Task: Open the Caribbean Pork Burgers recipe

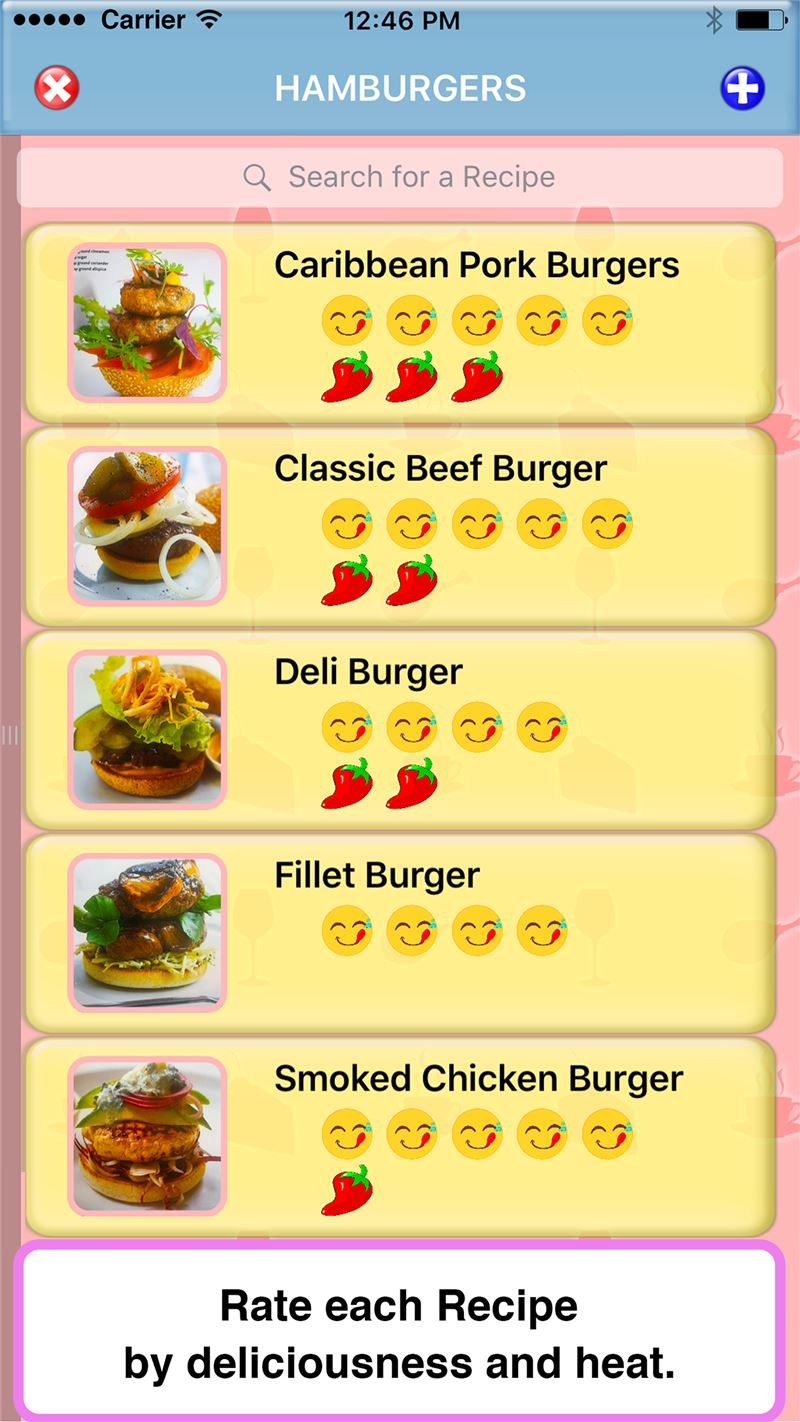Action: point(400,323)
